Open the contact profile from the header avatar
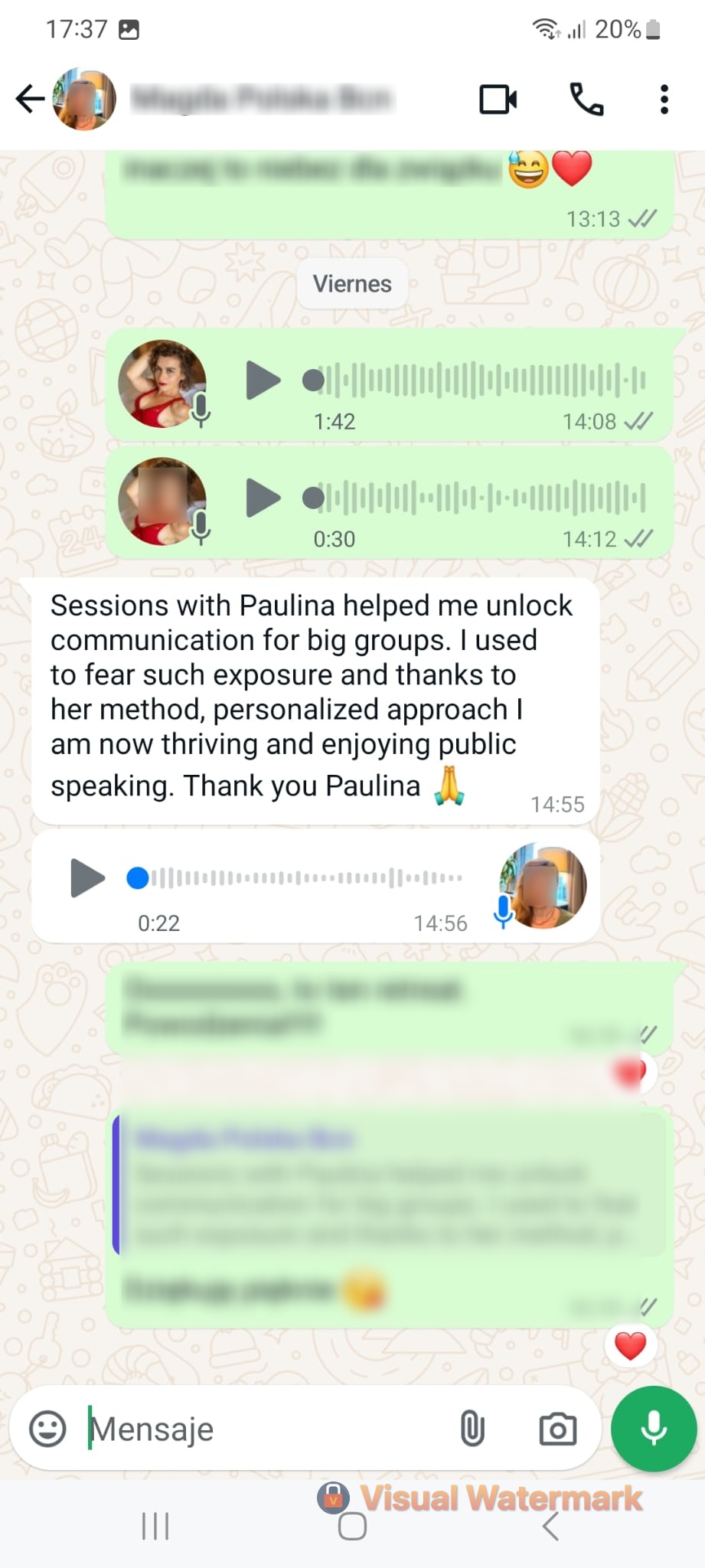 click(84, 99)
